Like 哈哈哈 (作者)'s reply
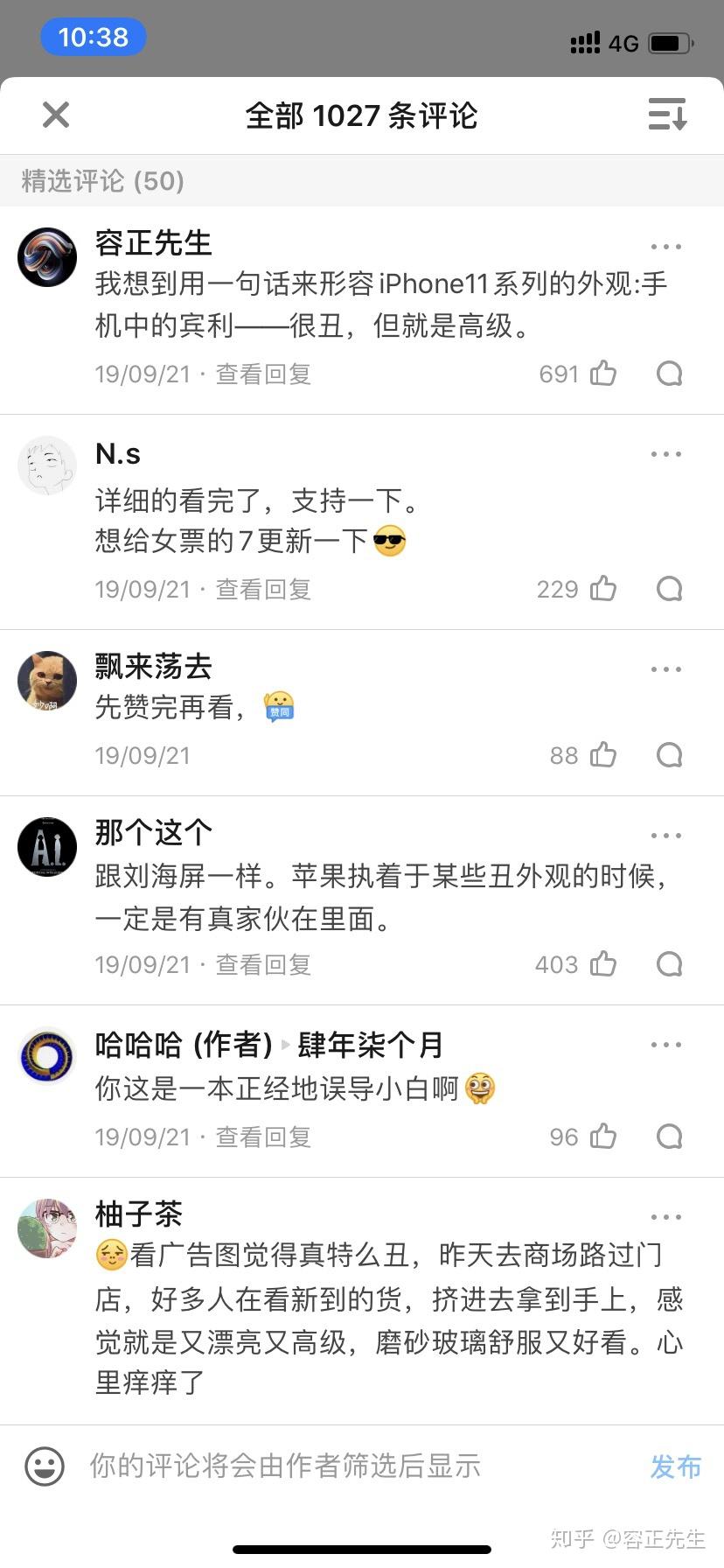Image resolution: width=724 pixels, height=1568 pixels. point(603,1137)
